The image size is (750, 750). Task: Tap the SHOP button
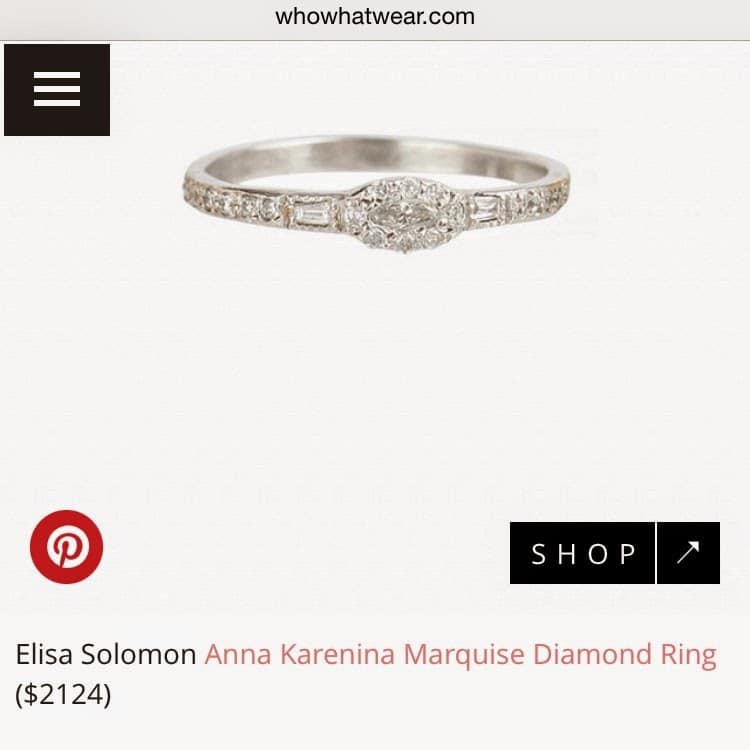[x=584, y=553]
